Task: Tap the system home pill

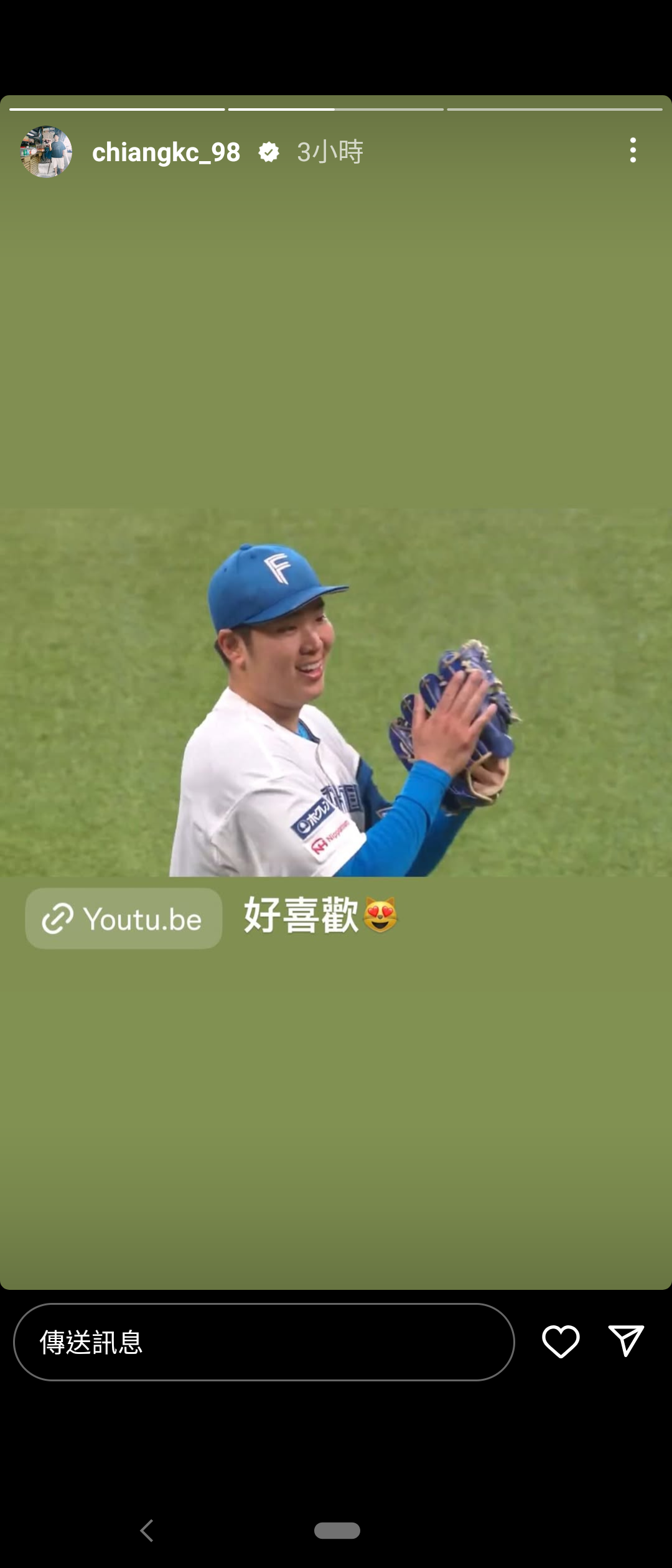Action: click(337, 1531)
